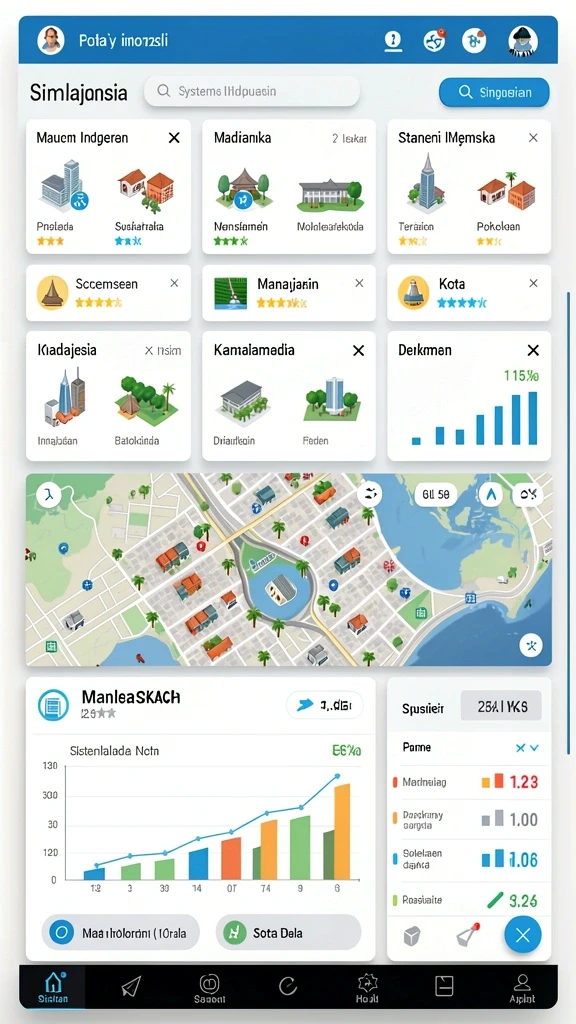Tap the blue Singoeian search button
This screenshot has width=576, height=1024.
coord(494,93)
